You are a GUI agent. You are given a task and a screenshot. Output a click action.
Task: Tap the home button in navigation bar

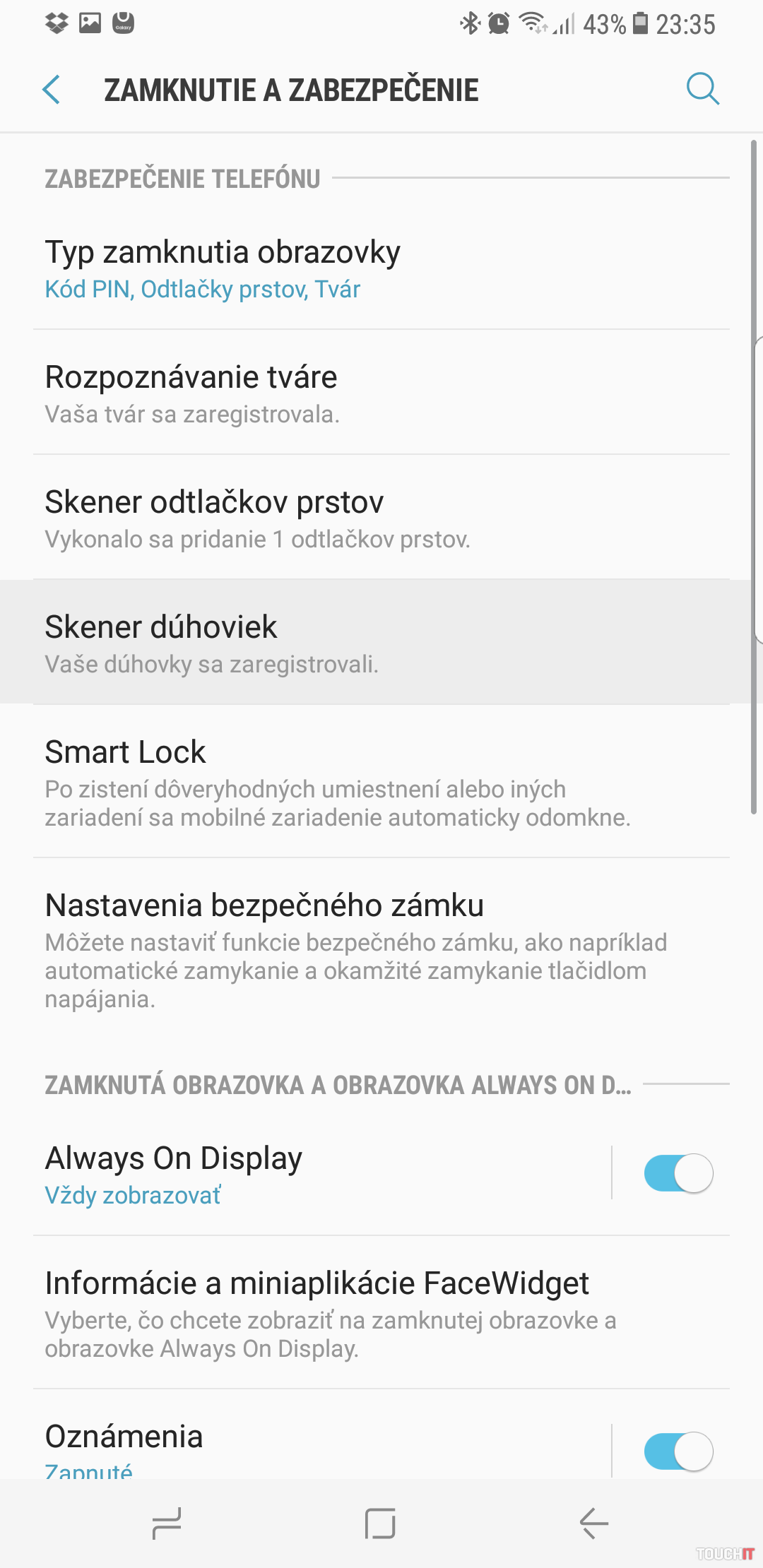pos(380,1523)
